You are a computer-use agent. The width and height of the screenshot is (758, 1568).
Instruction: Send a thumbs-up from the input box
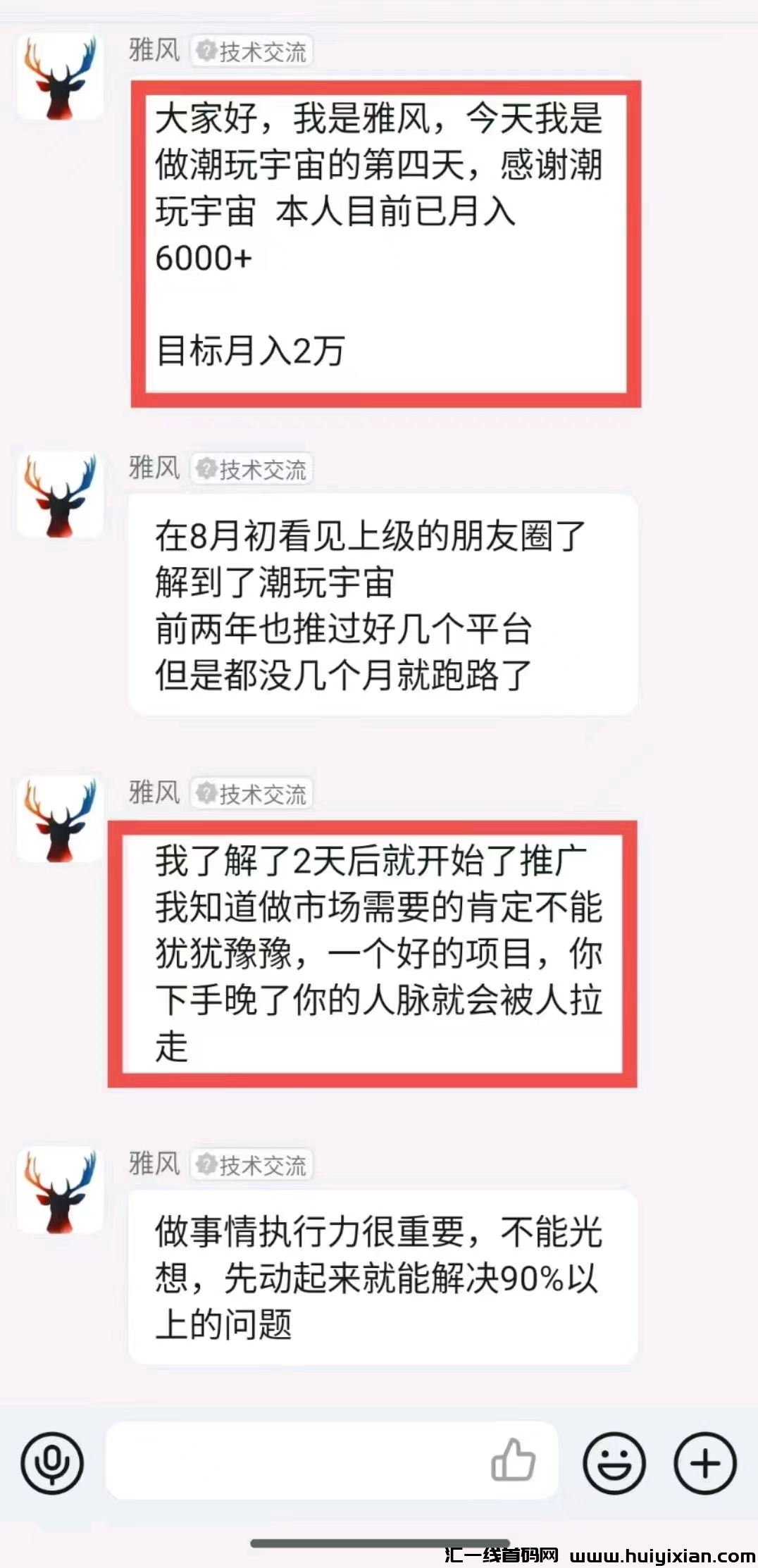(x=513, y=1460)
